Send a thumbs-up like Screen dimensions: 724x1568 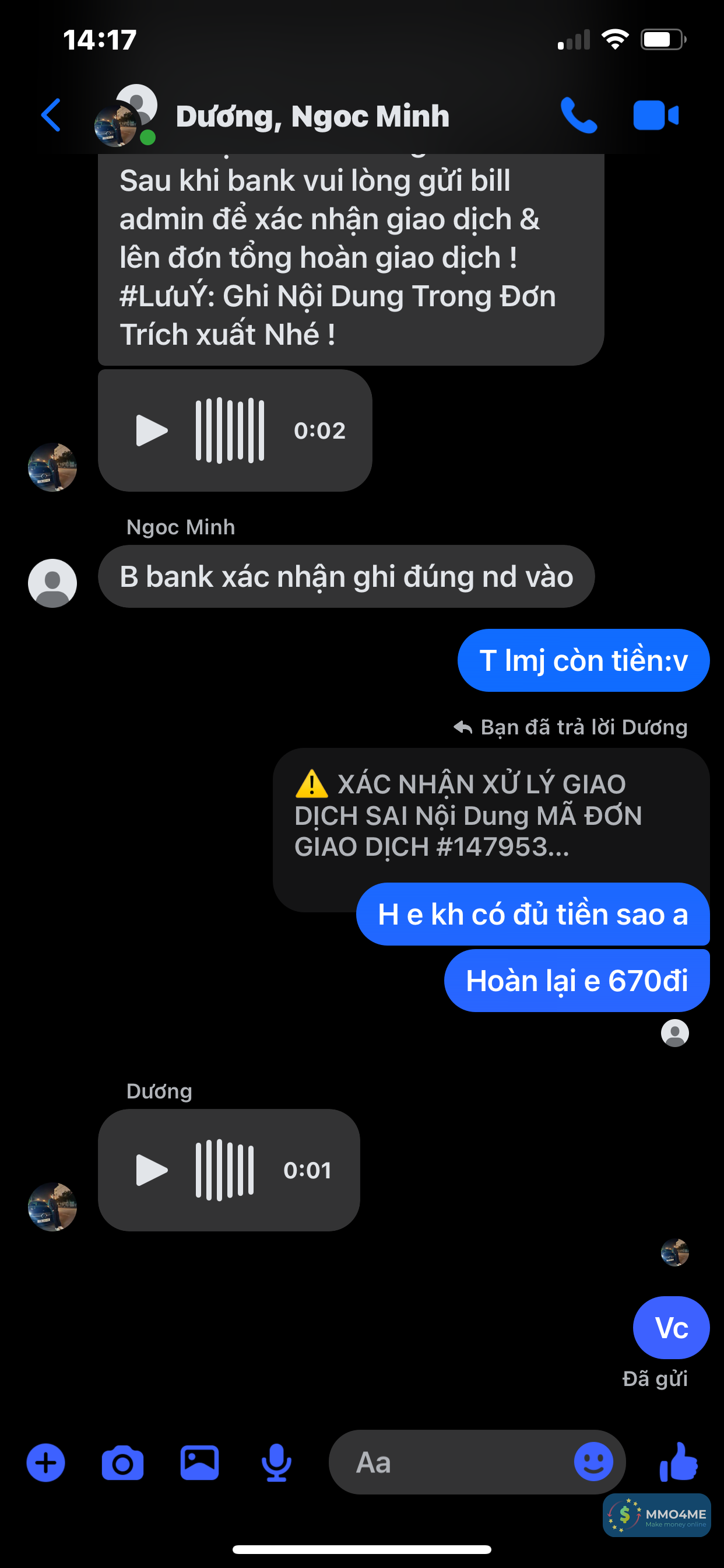tap(679, 1462)
